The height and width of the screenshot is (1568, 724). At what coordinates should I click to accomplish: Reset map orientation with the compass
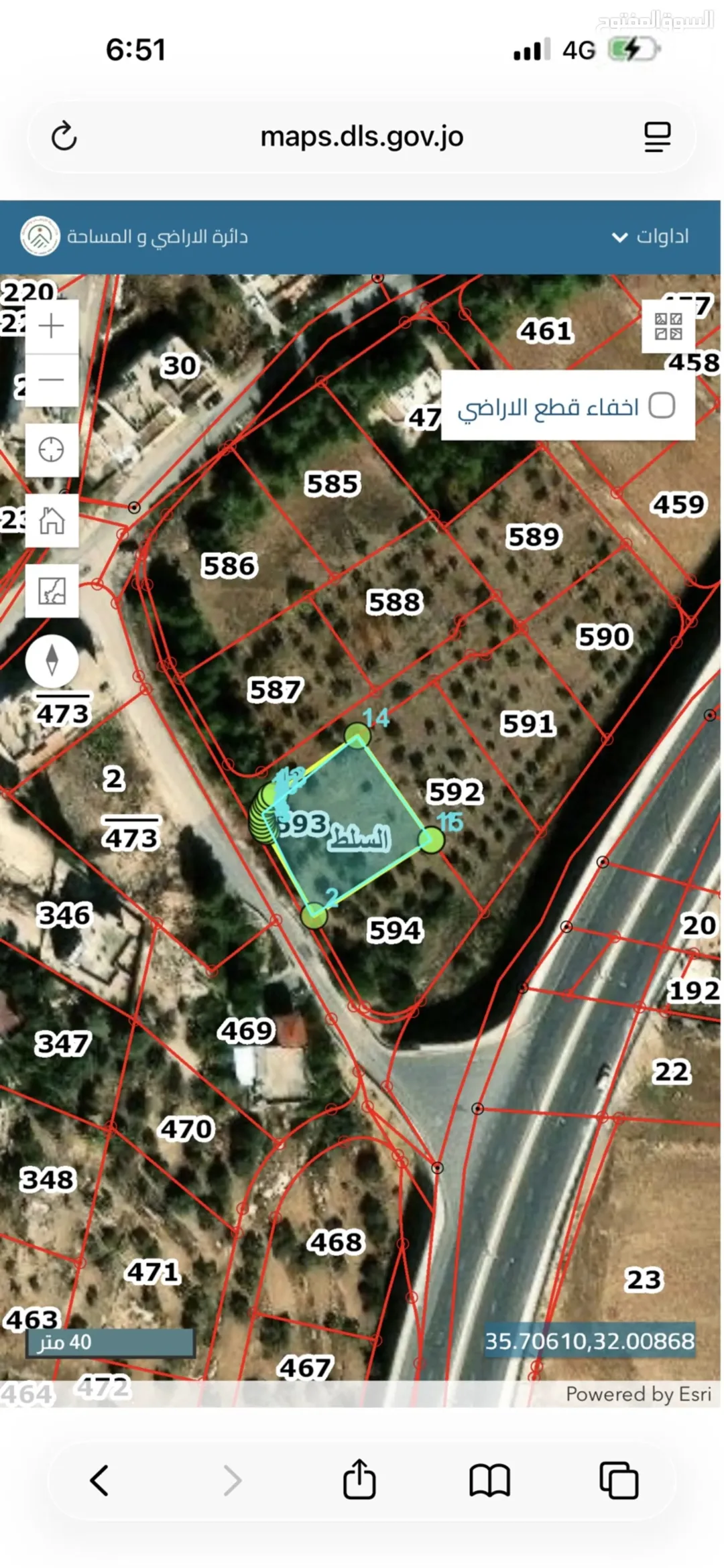coord(52,661)
